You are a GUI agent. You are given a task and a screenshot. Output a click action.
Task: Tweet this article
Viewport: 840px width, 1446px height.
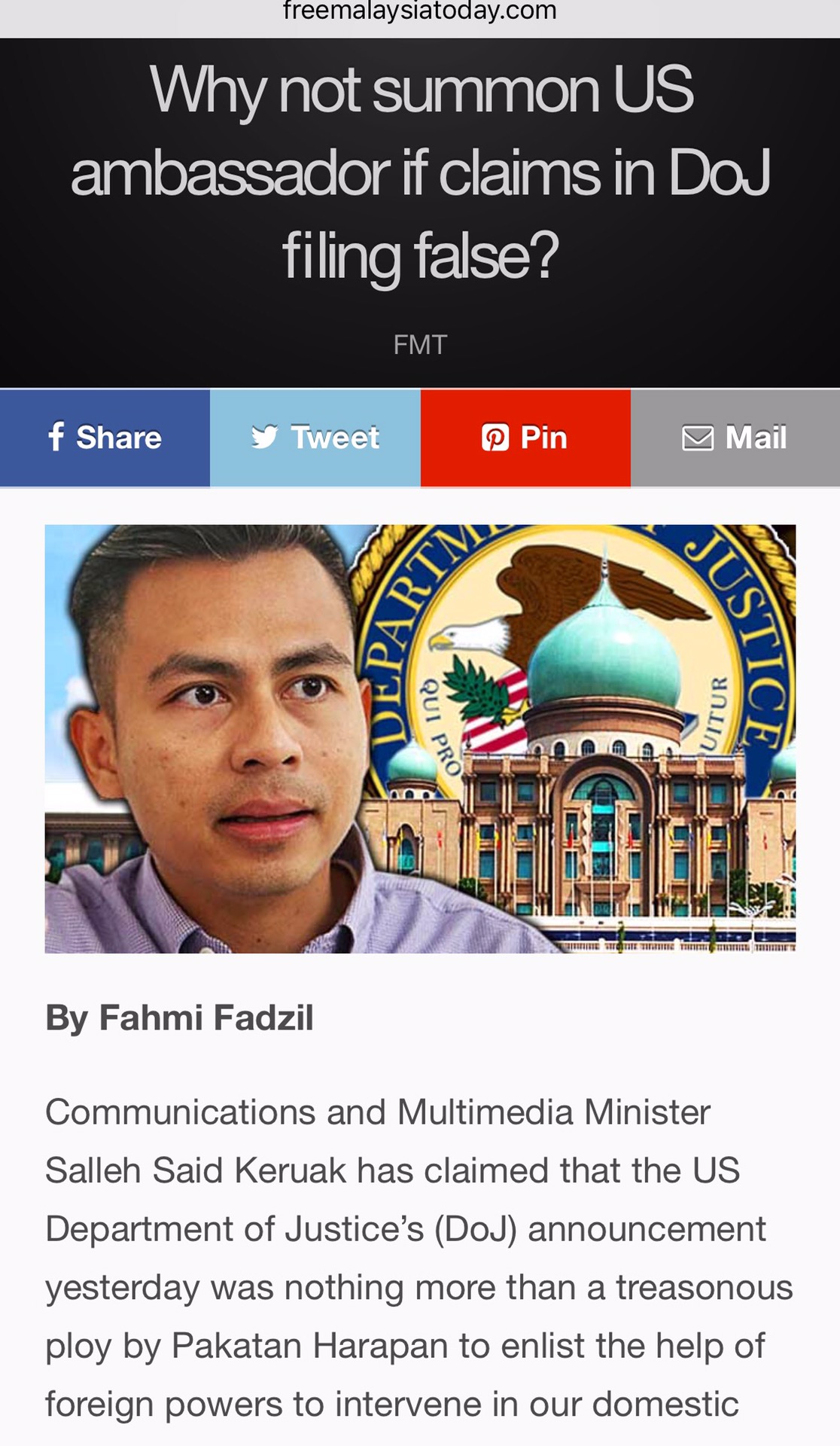(315, 438)
